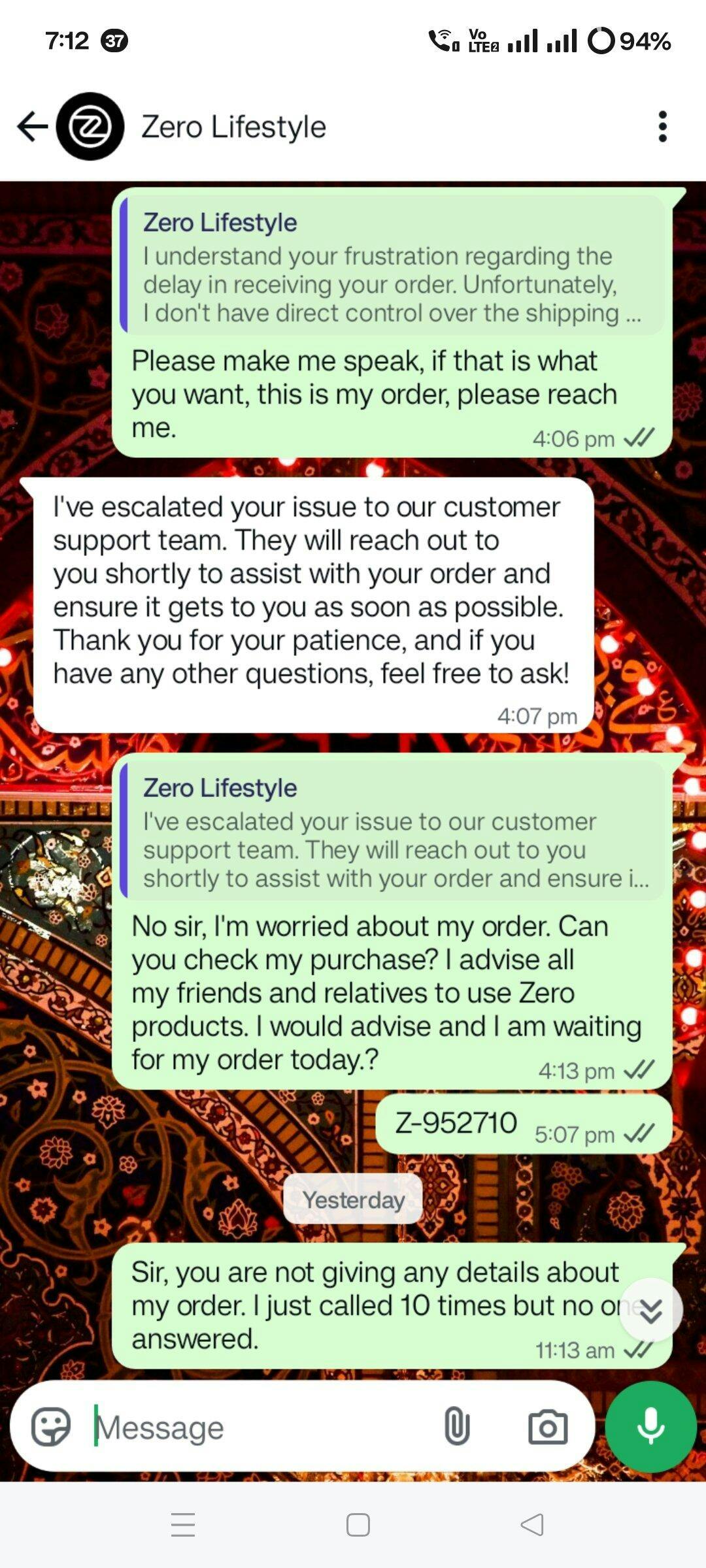This screenshot has width=706, height=1568.
Task: Tap the system home button
Action: pyautogui.click(x=358, y=1525)
